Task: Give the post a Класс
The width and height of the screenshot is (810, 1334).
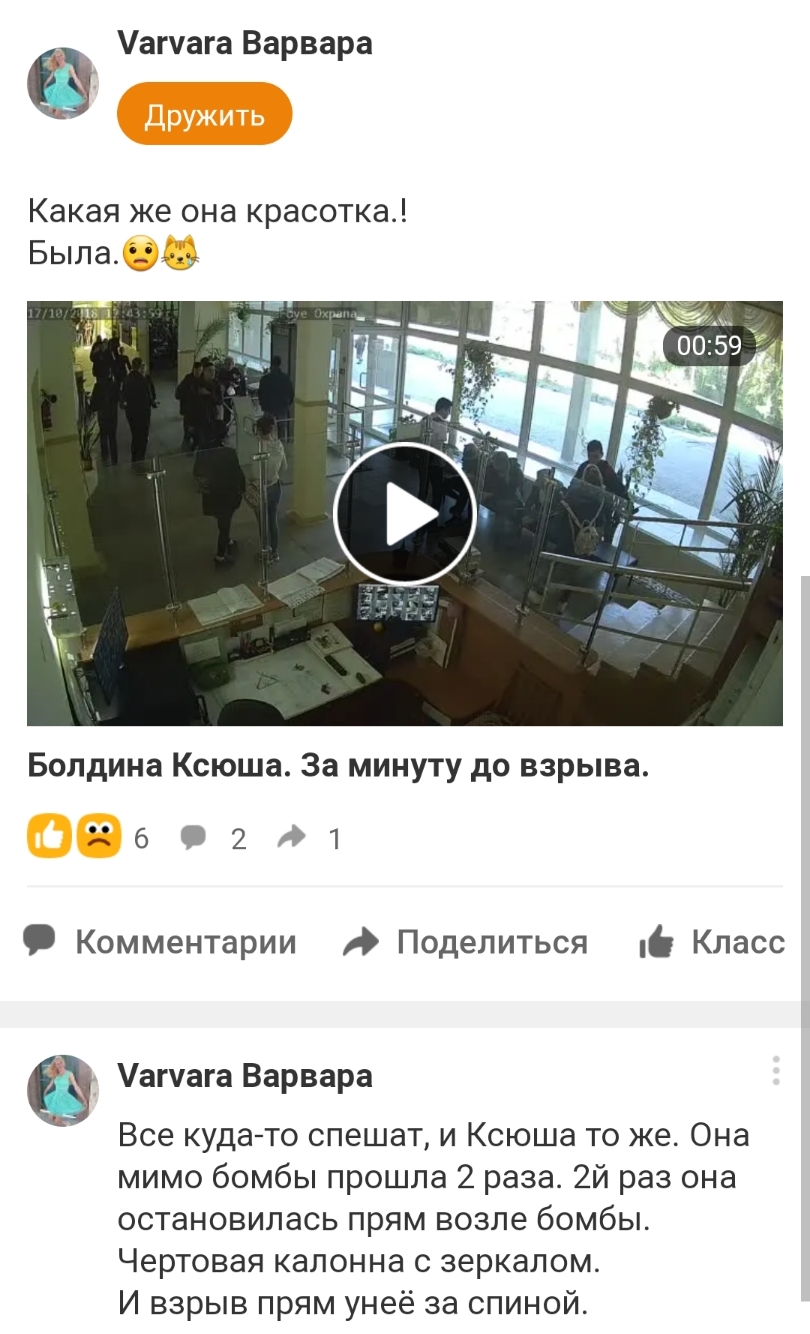Action: coord(711,942)
